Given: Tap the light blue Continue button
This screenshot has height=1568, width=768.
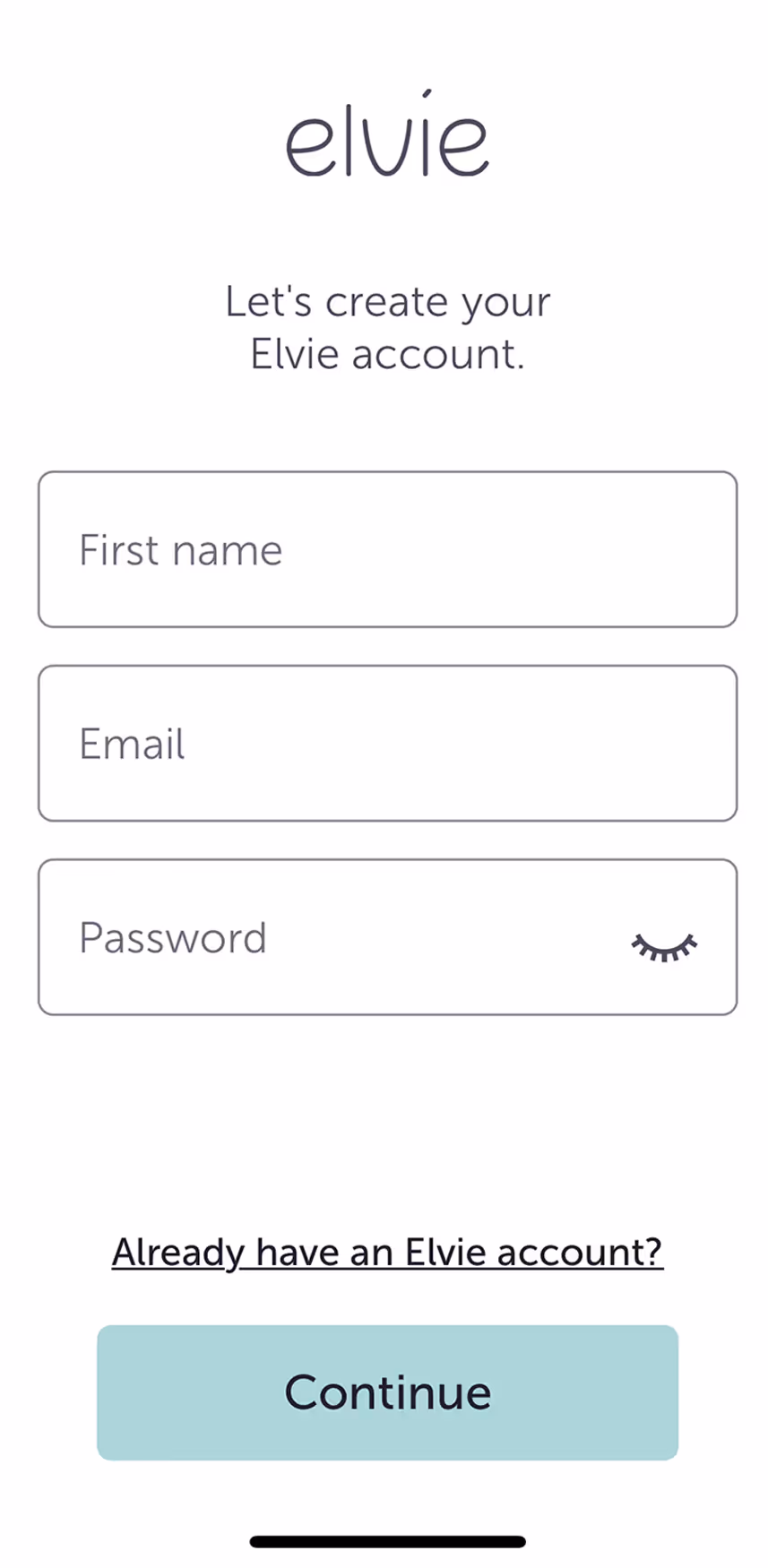Looking at the screenshot, I should pos(387,1391).
